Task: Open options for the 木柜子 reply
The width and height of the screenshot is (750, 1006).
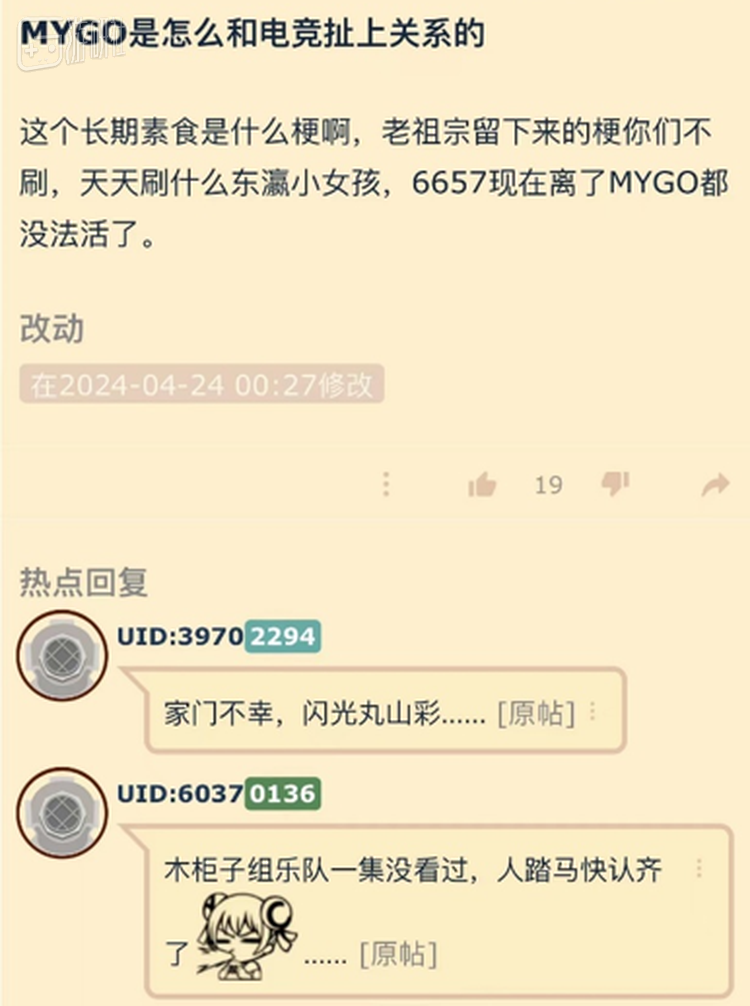Action: tap(699, 868)
